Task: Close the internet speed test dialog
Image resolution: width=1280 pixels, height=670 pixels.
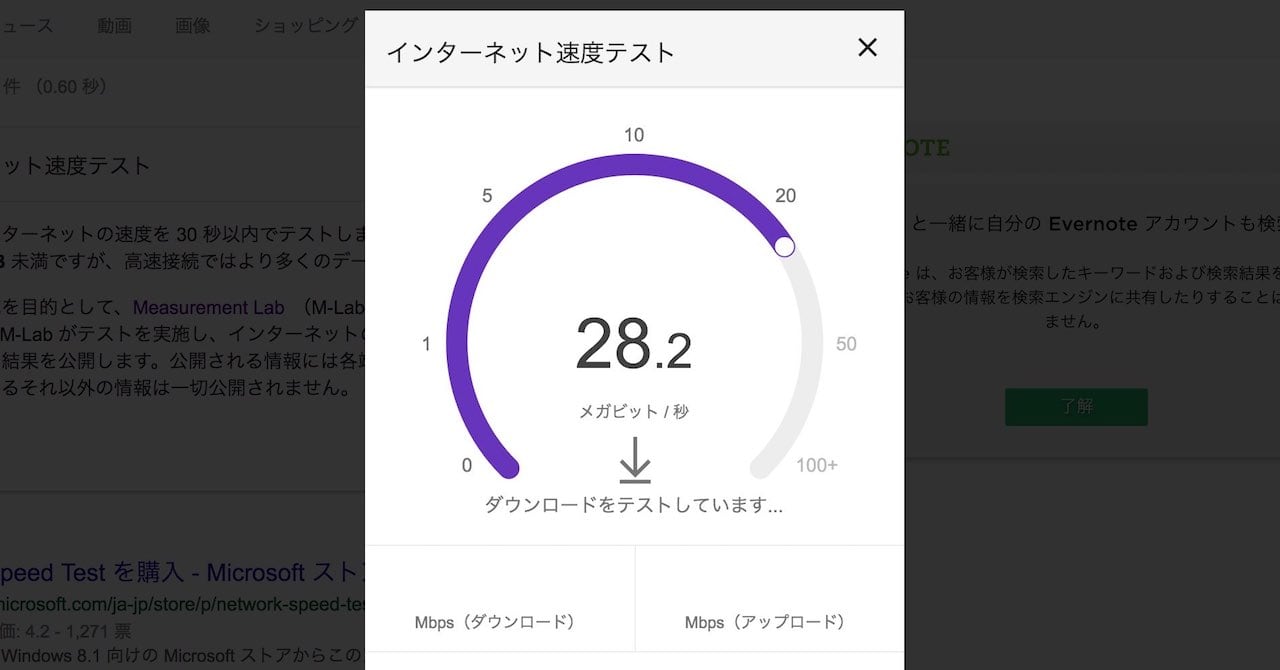Action: [867, 47]
